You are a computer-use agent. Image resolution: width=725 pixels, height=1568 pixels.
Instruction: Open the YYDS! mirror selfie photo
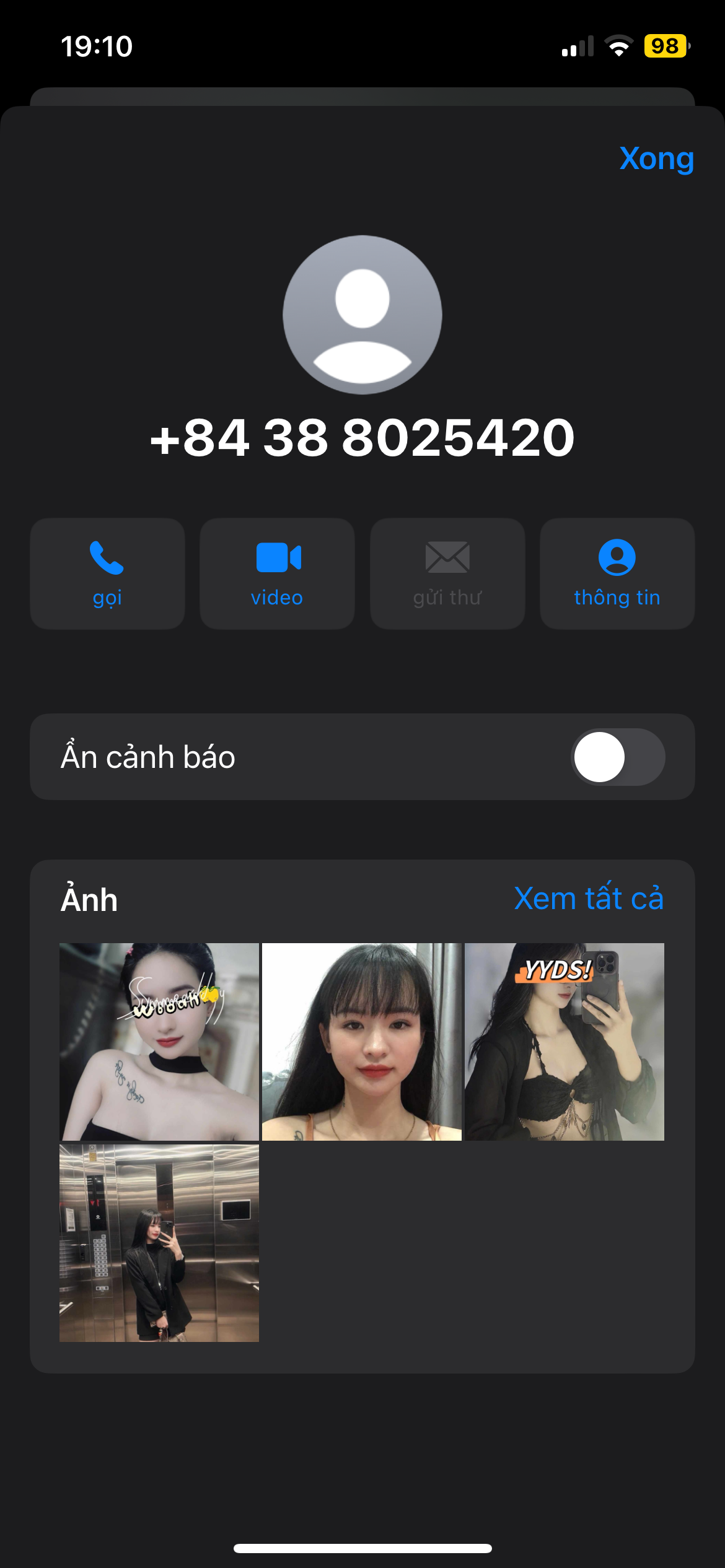point(564,1042)
